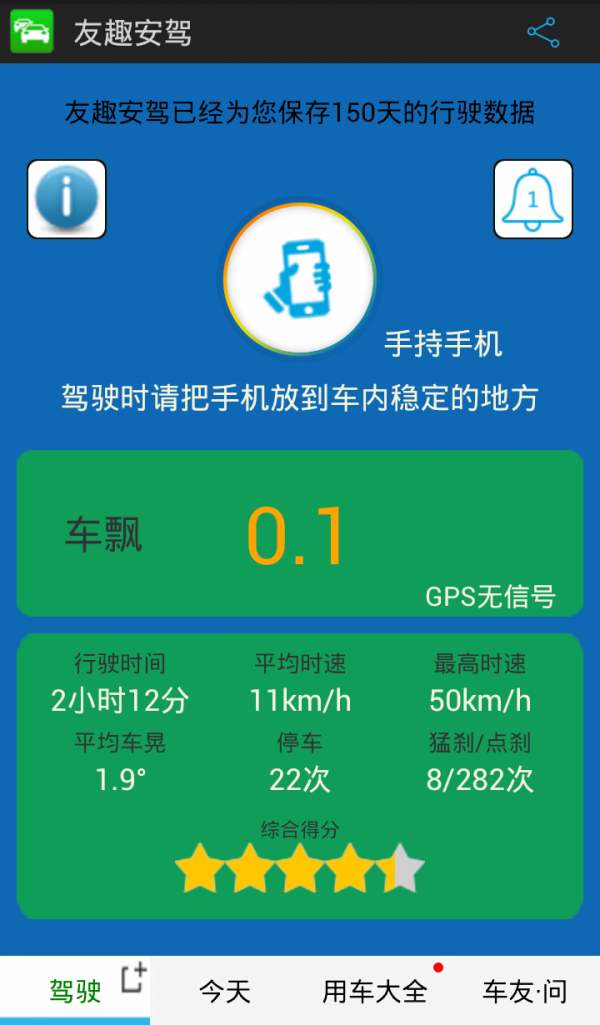The height and width of the screenshot is (1025, 600).
Task: Open the blue info button
Action: click(66, 199)
